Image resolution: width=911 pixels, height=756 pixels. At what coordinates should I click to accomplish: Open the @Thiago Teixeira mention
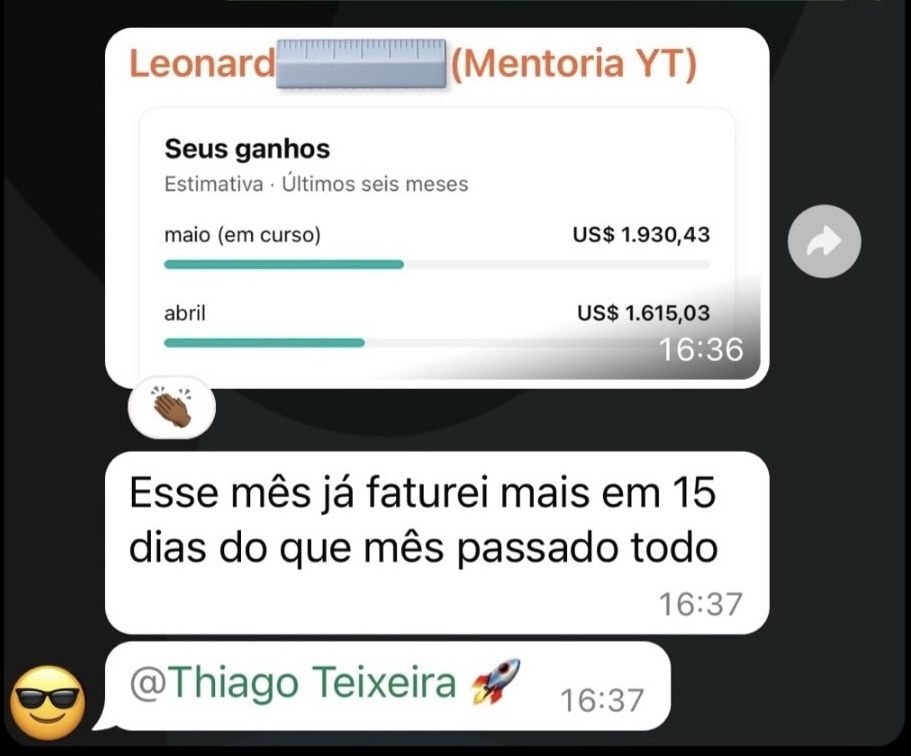[293, 684]
